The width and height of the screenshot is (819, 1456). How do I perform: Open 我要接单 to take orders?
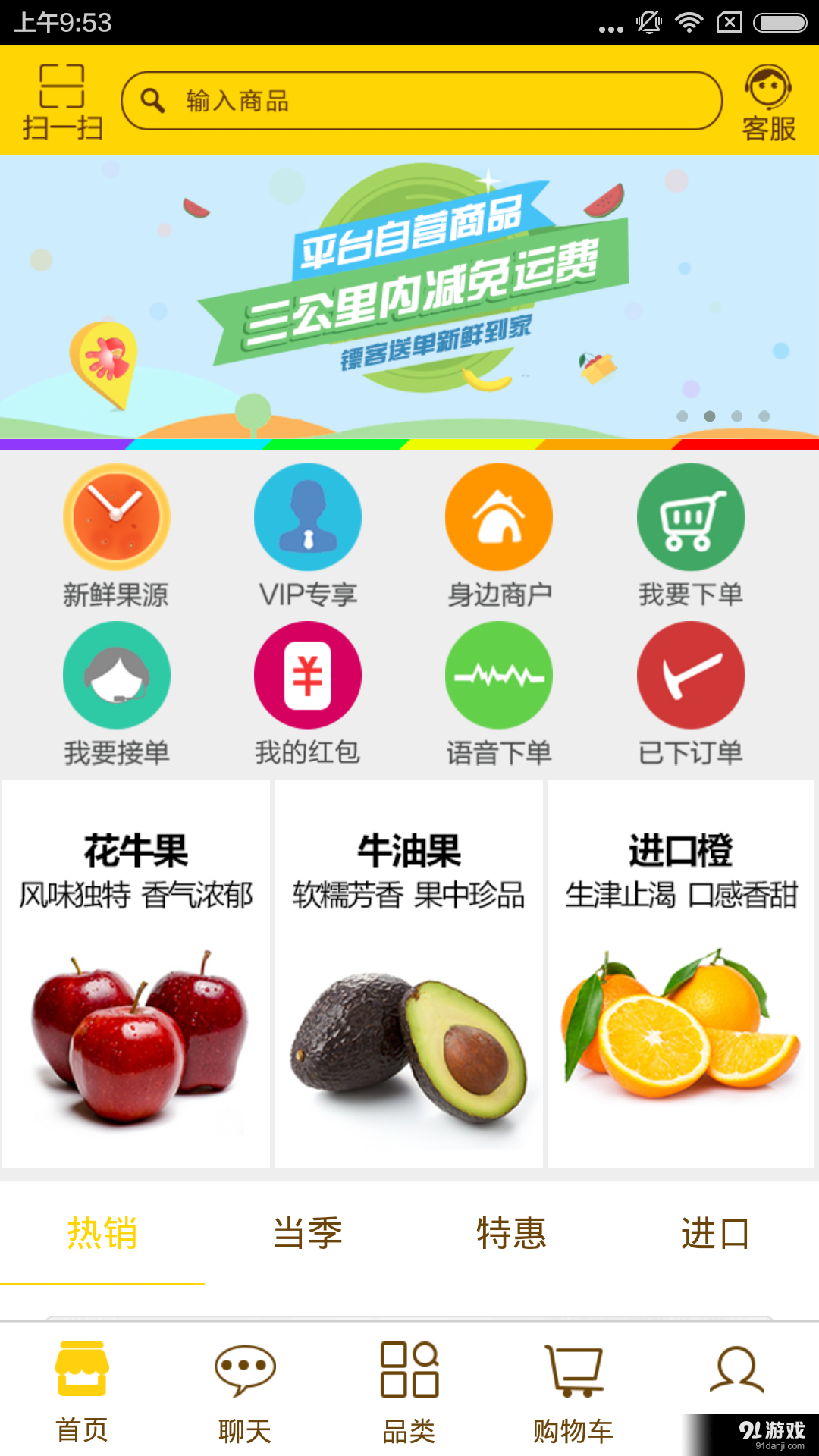tap(116, 673)
